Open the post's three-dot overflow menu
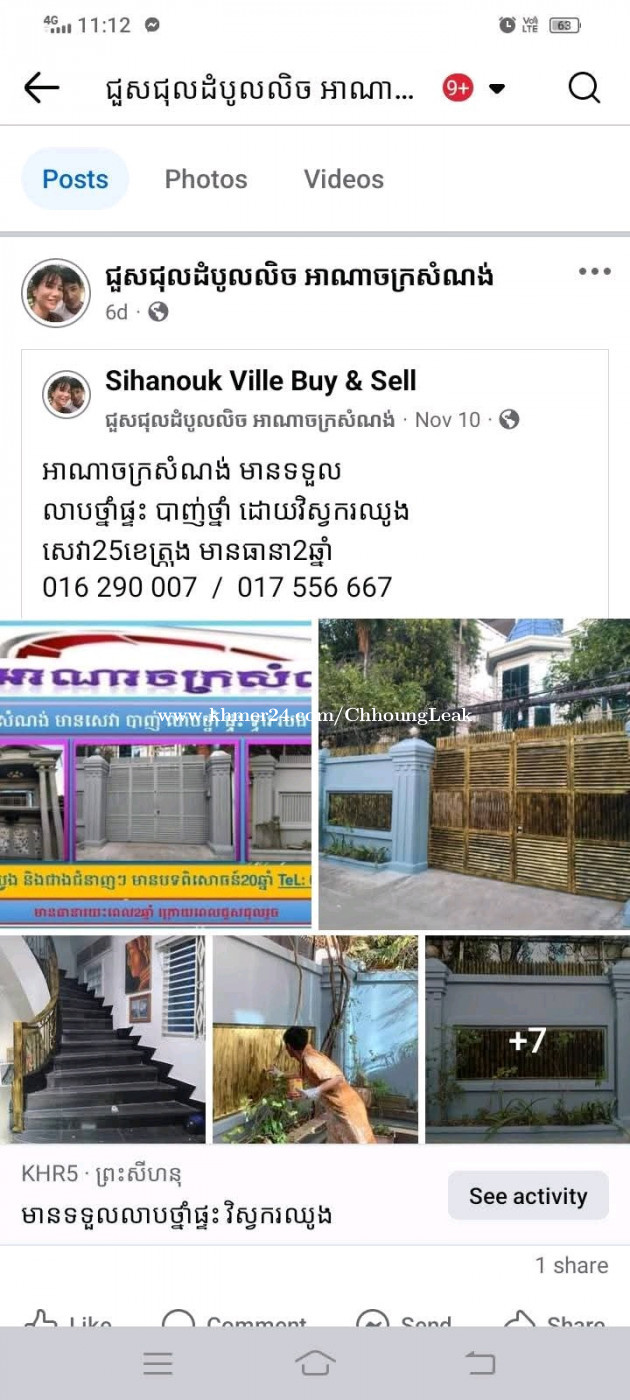This screenshot has height=1400, width=630. point(594,272)
